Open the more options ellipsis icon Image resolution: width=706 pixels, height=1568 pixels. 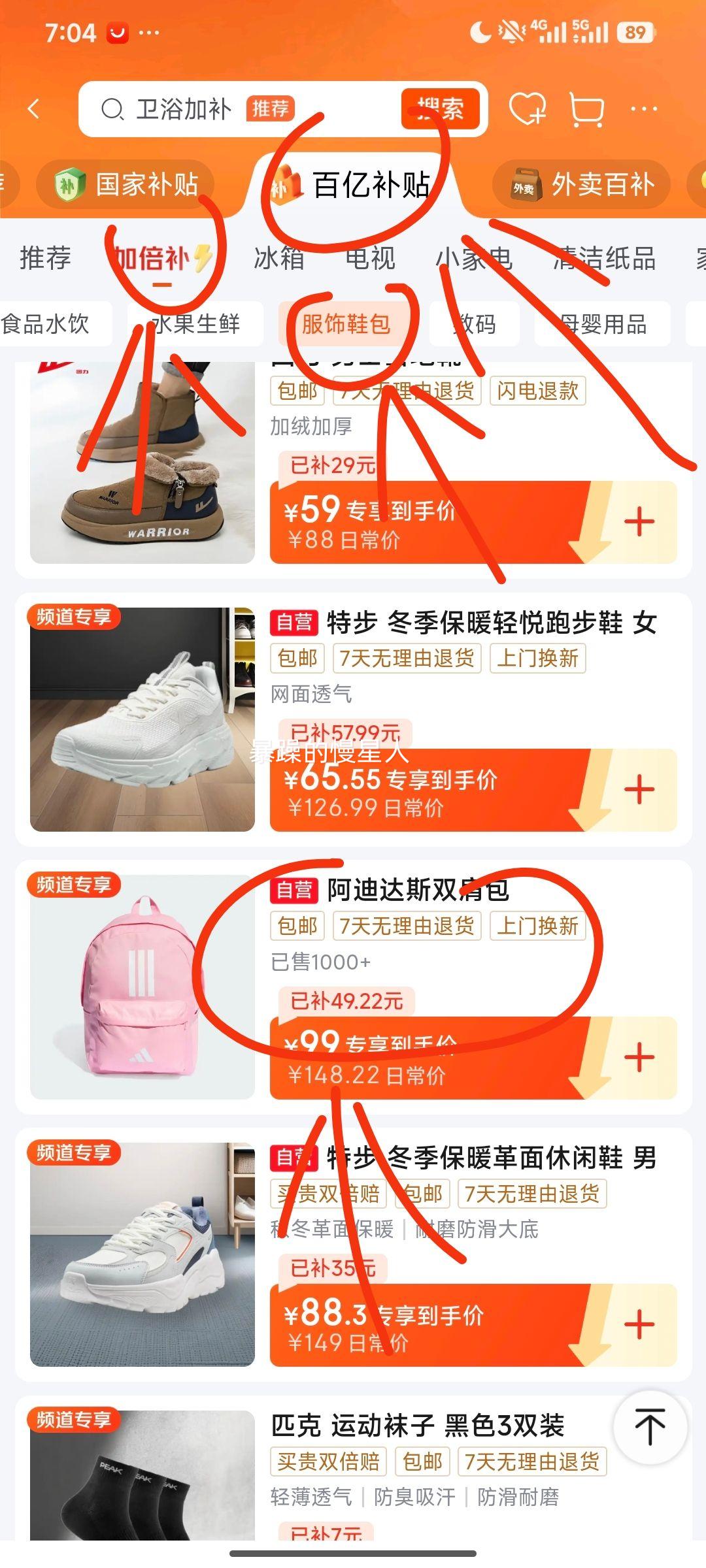coord(643,110)
